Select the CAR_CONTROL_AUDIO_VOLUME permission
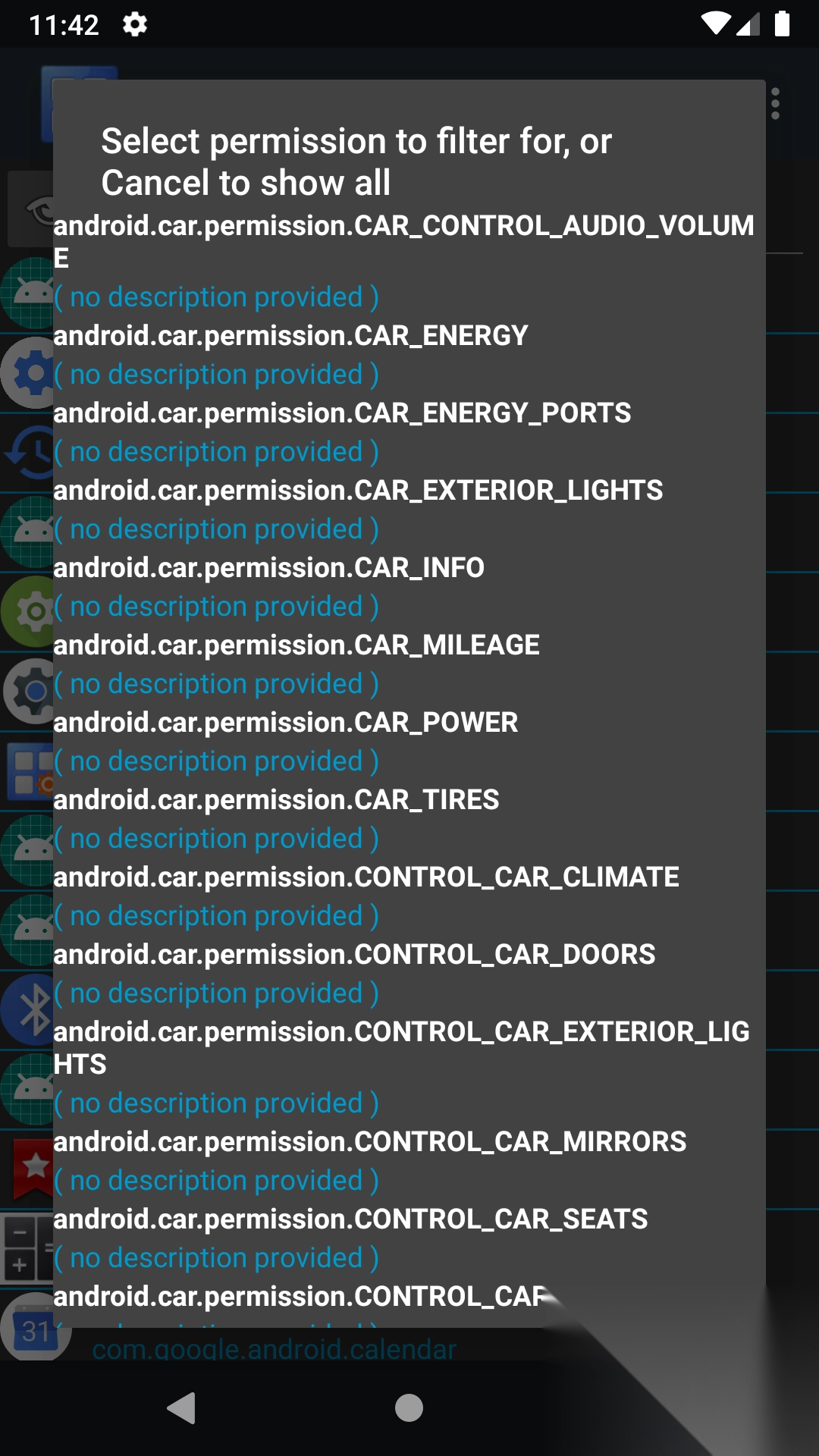Image resolution: width=819 pixels, height=1456 pixels. [x=403, y=241]
